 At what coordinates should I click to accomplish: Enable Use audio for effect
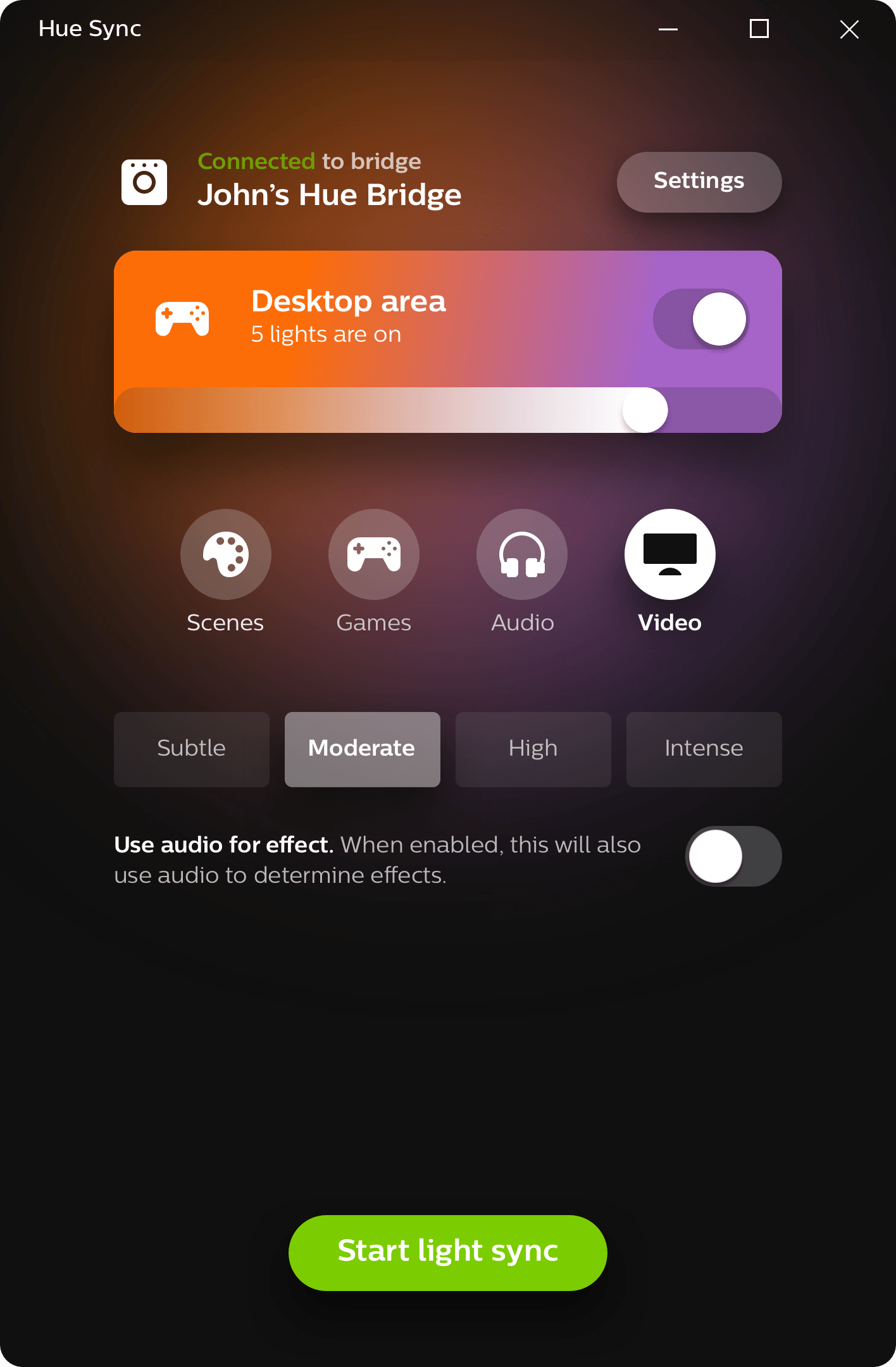[x=733, y=856]
